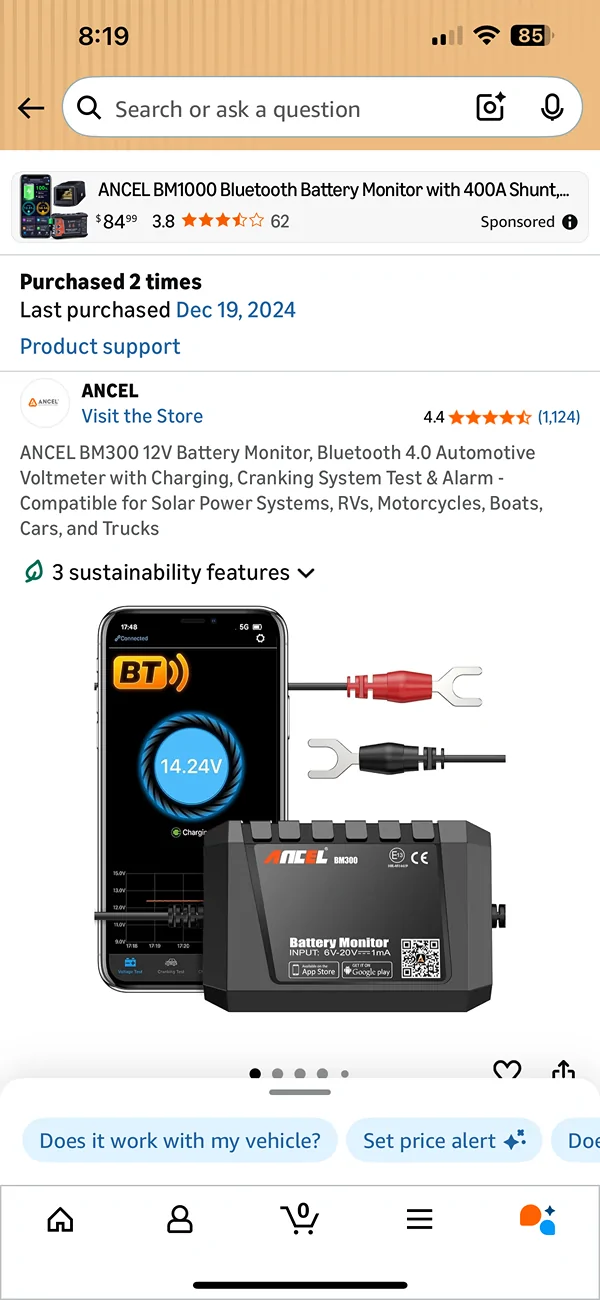This screenshot has height=1300, width=600.
Task: Go to the Home tab
Action: point(61,1219)
